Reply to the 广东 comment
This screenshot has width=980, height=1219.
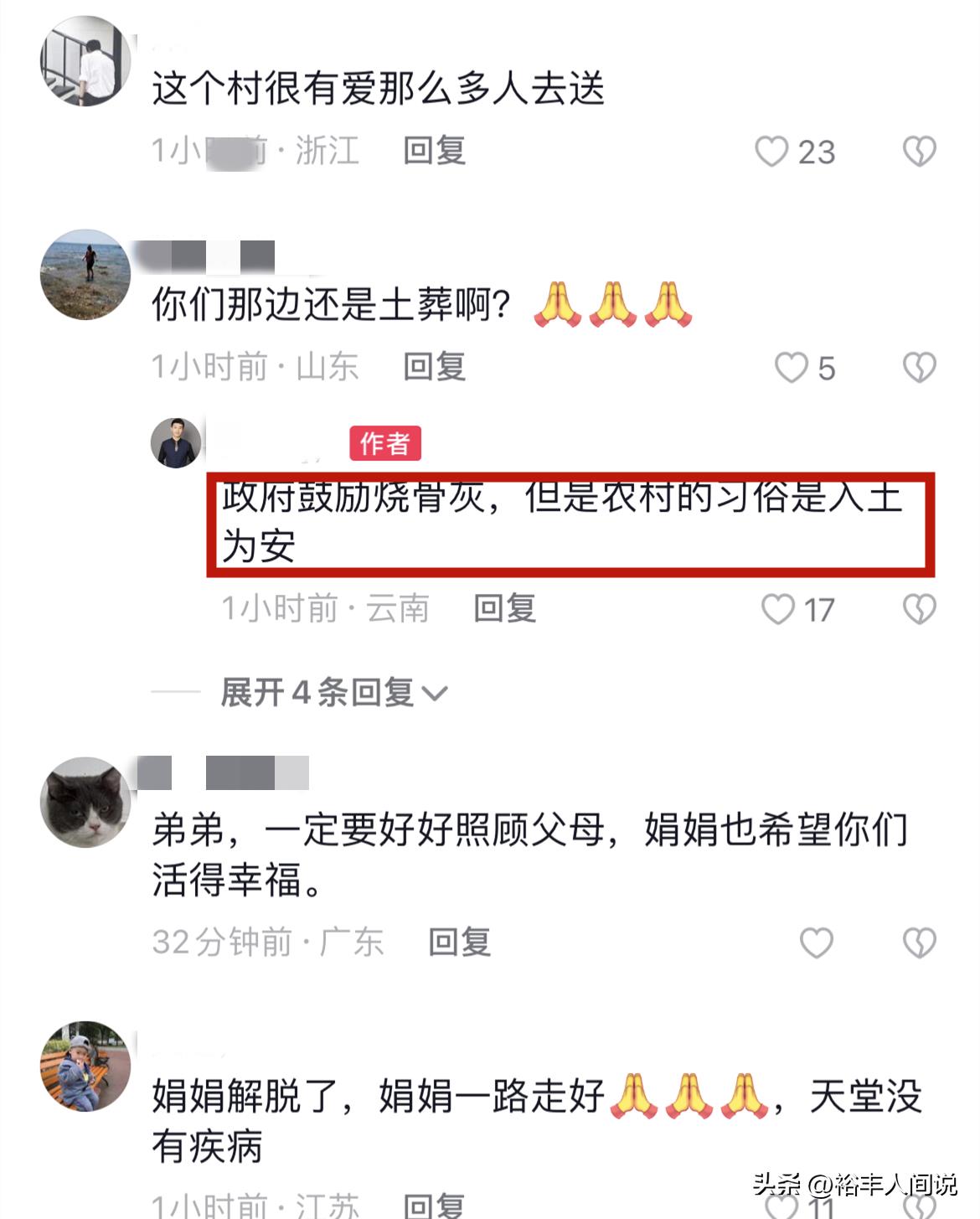click(x=459, y=942)
